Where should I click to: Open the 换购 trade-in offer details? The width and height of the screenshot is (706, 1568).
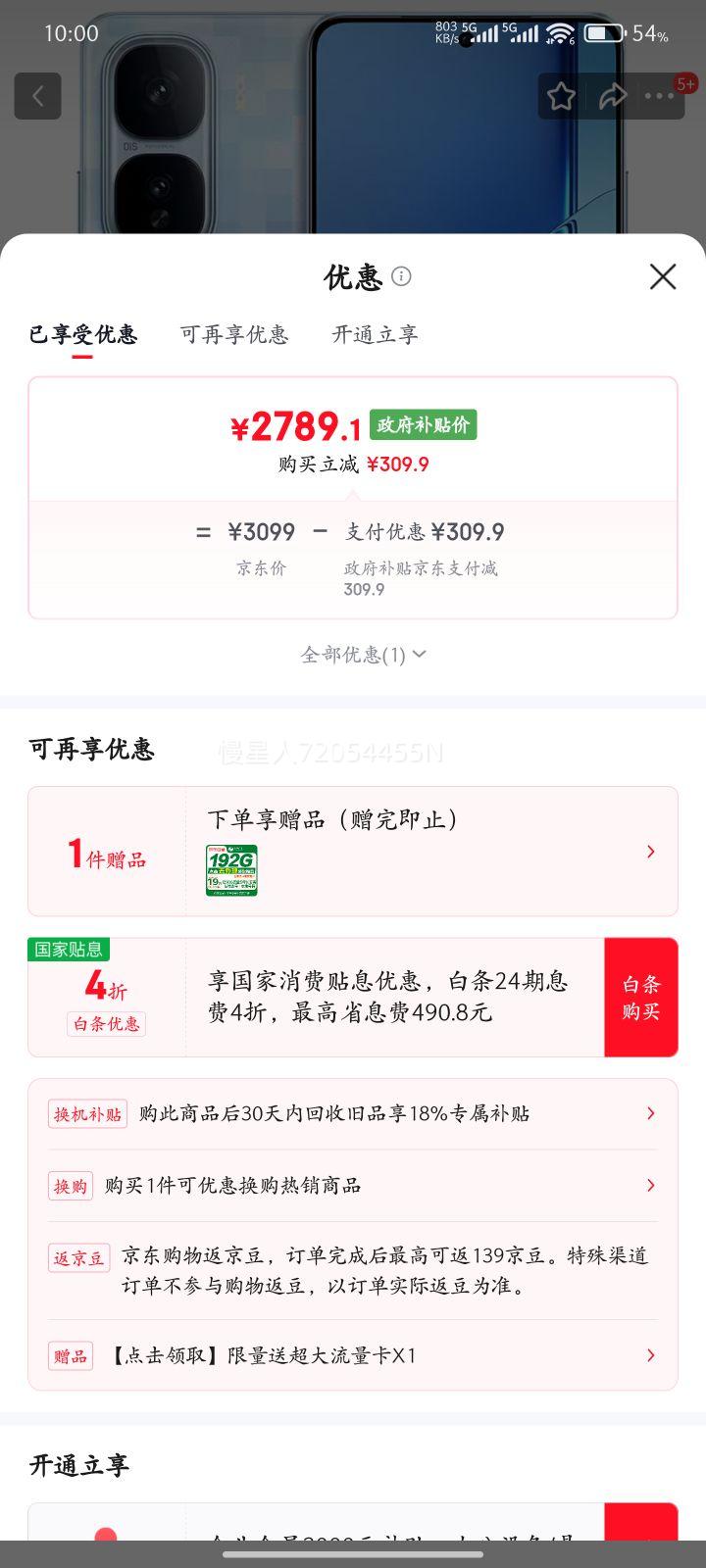point(650,1186)
